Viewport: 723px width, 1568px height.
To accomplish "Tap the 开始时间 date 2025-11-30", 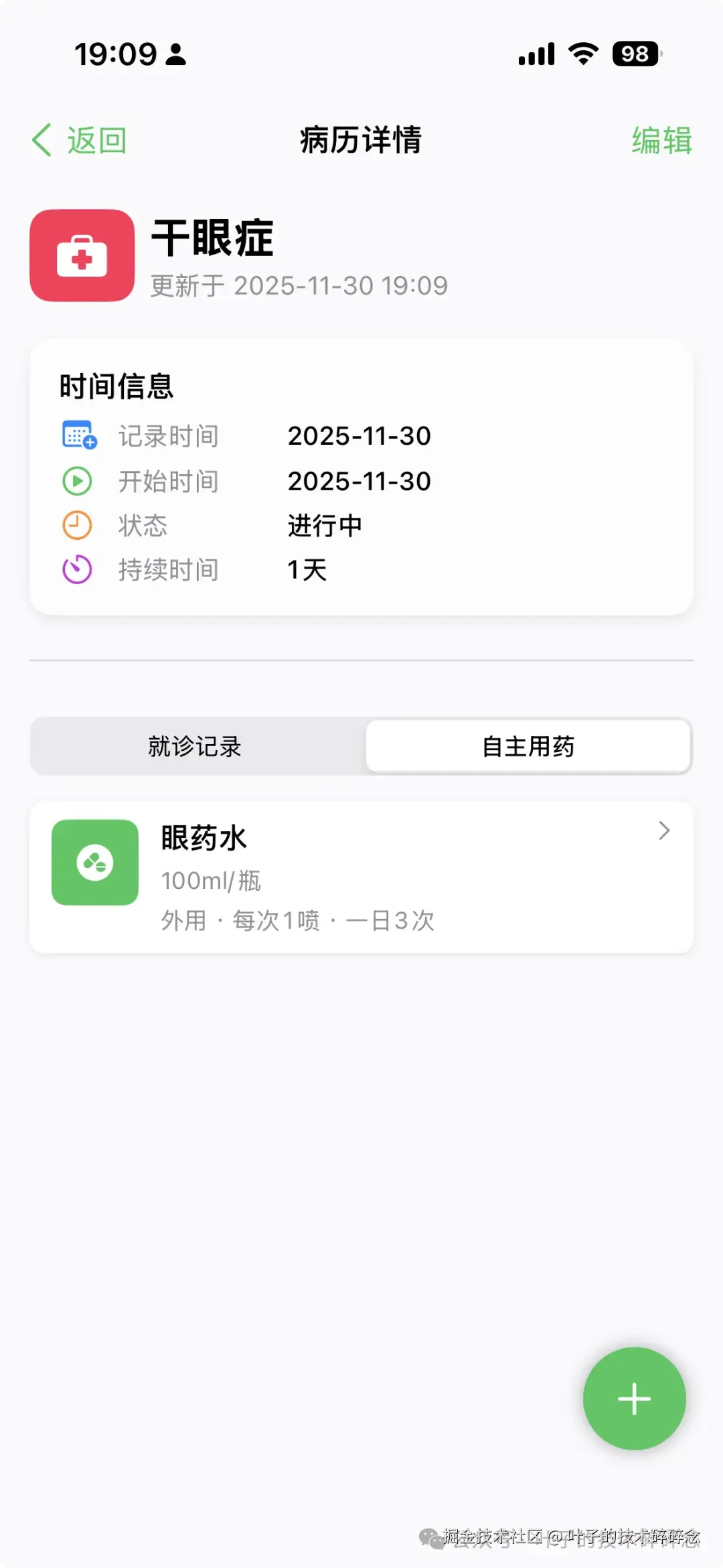I will [359, 480].
